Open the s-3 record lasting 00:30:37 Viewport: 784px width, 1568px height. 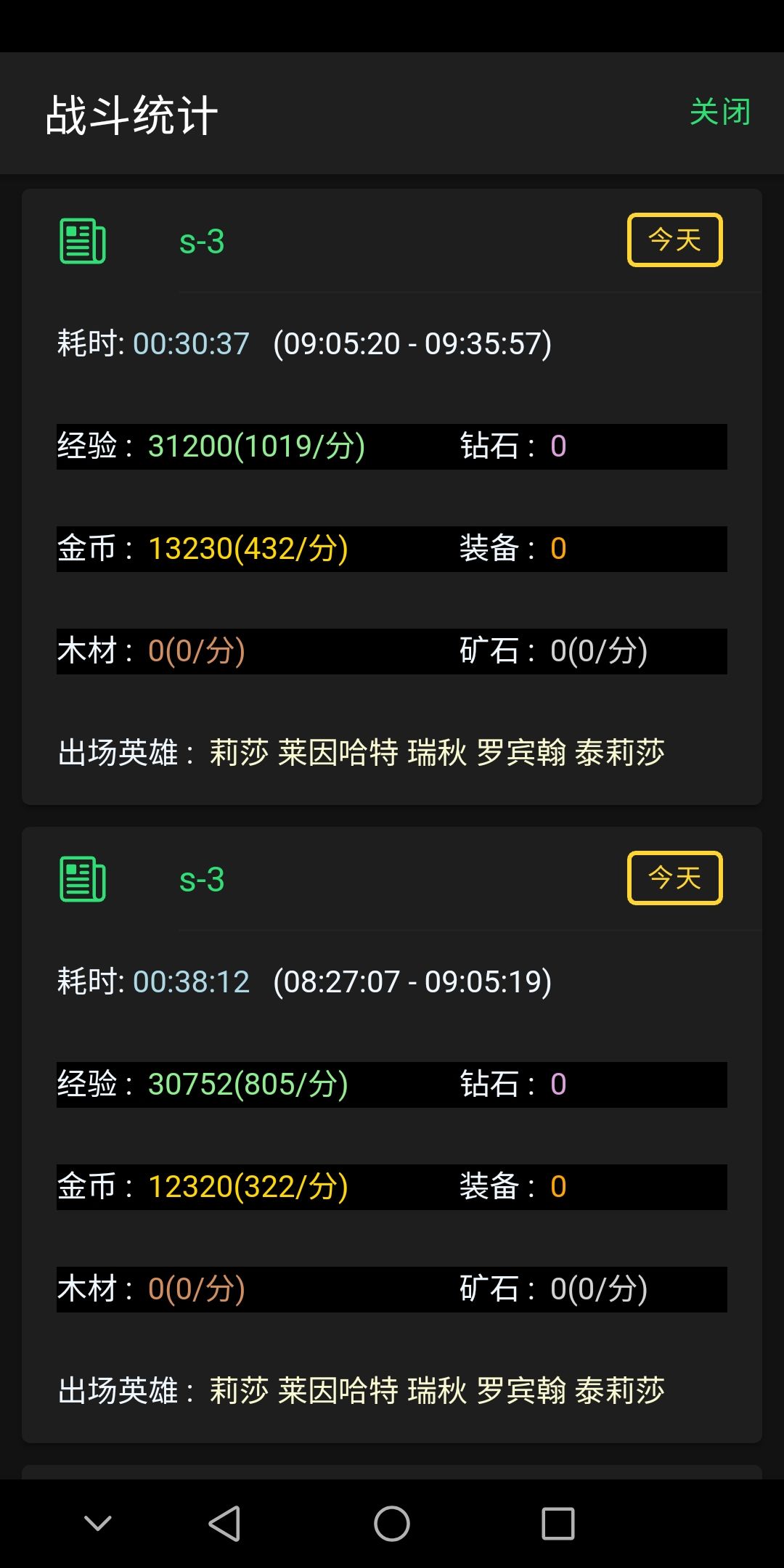click(x=392, y=497)
